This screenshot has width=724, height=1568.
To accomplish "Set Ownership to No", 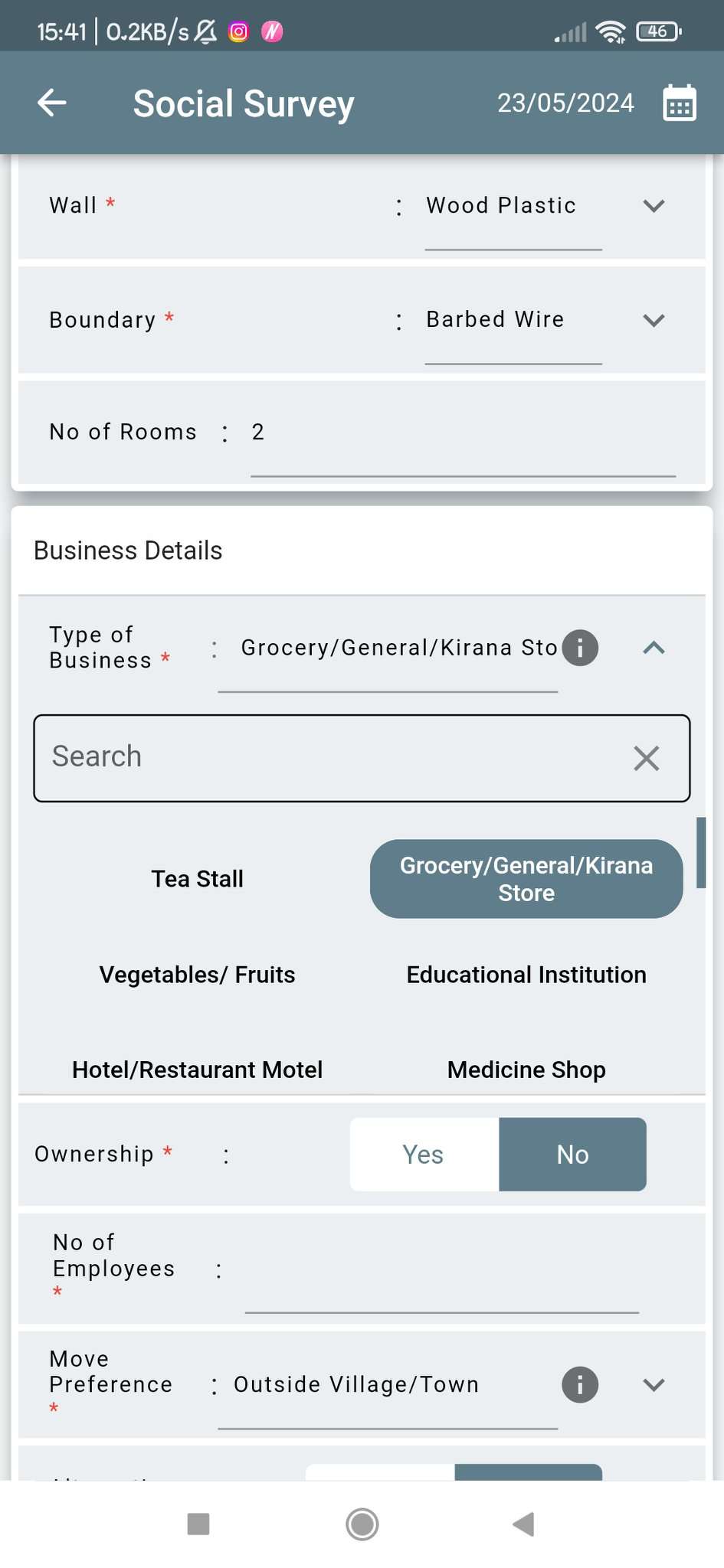I will coord(572,1155).
